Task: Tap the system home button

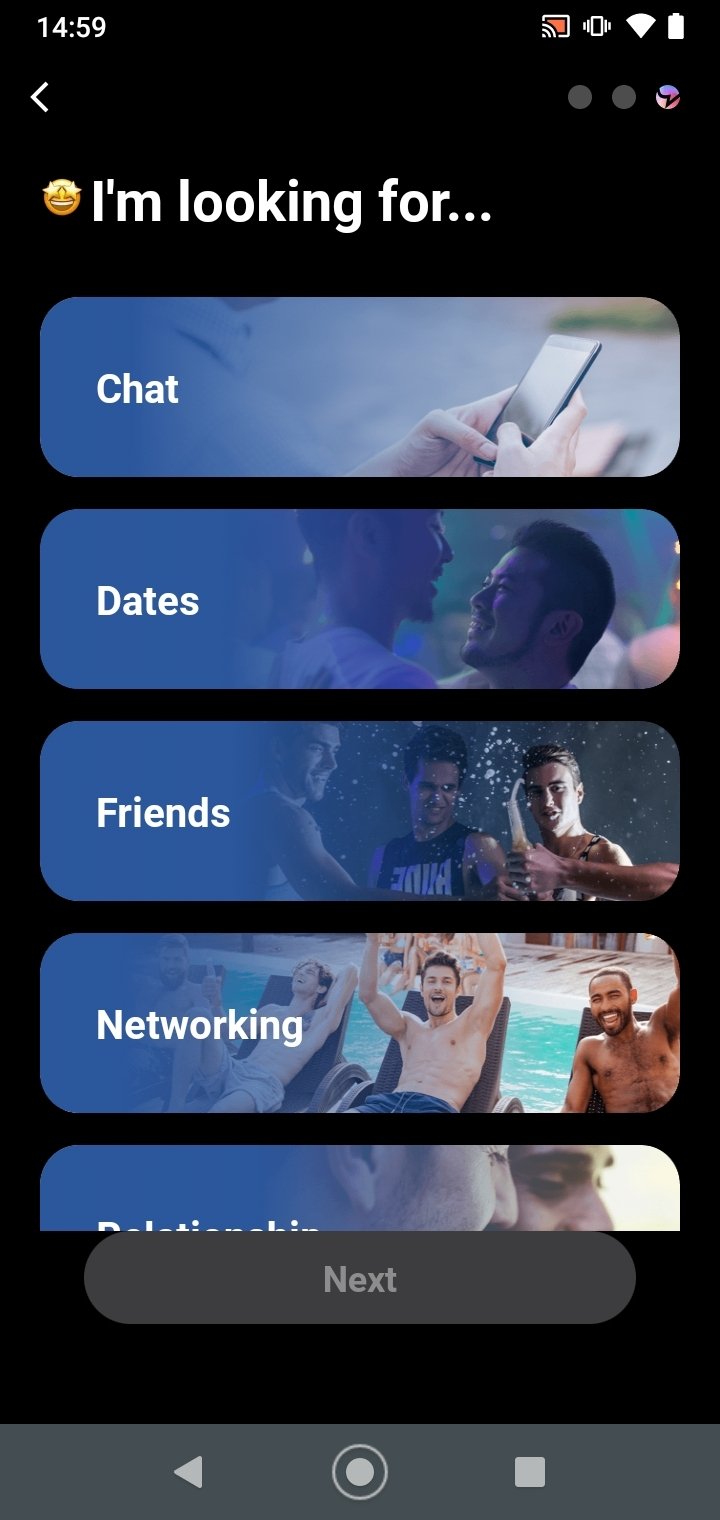Action: [x=360, y=1472]
